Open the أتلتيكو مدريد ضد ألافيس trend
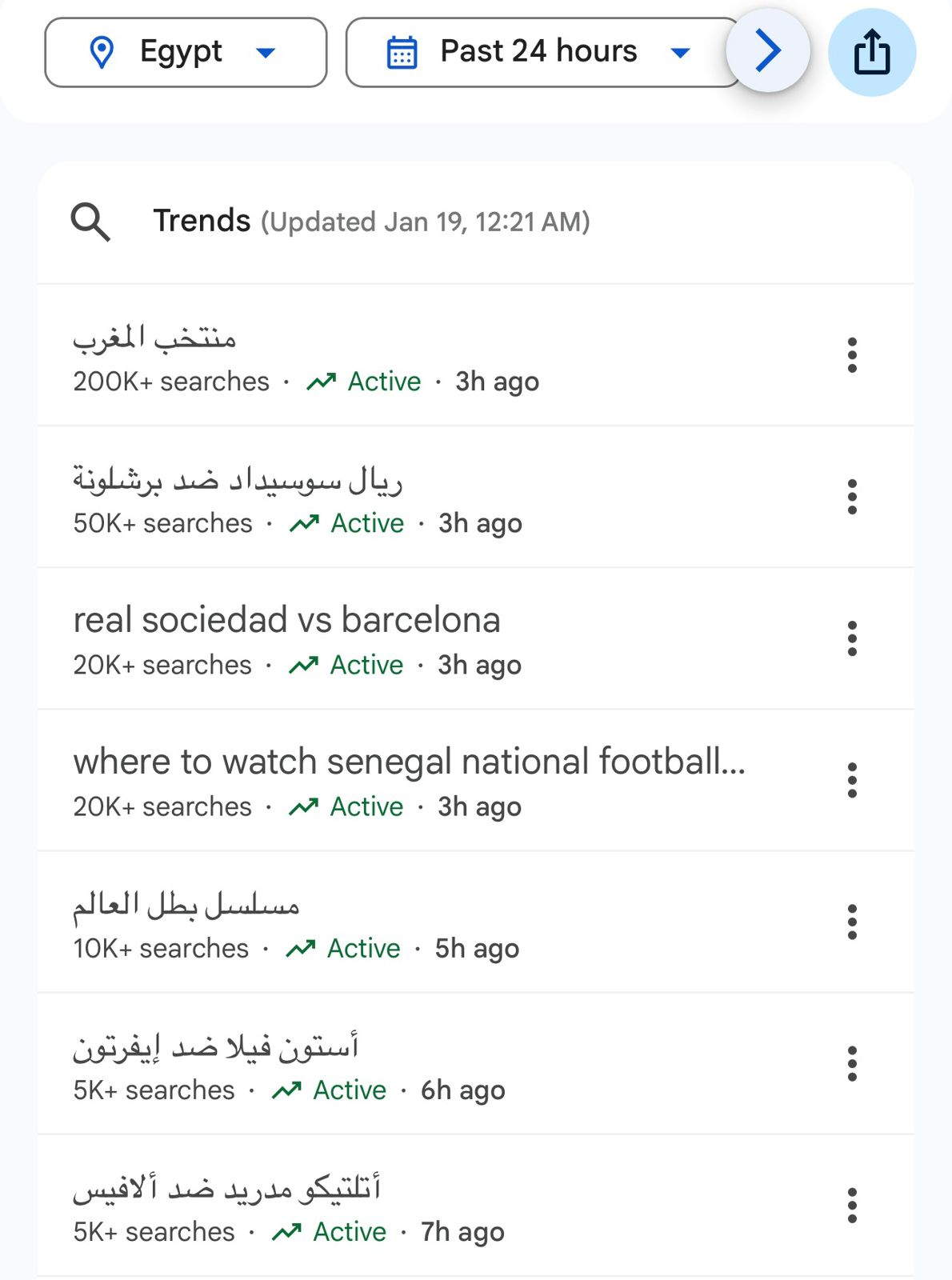Viewport: 952px width, 1280px height. click(x=227, y=1189)
